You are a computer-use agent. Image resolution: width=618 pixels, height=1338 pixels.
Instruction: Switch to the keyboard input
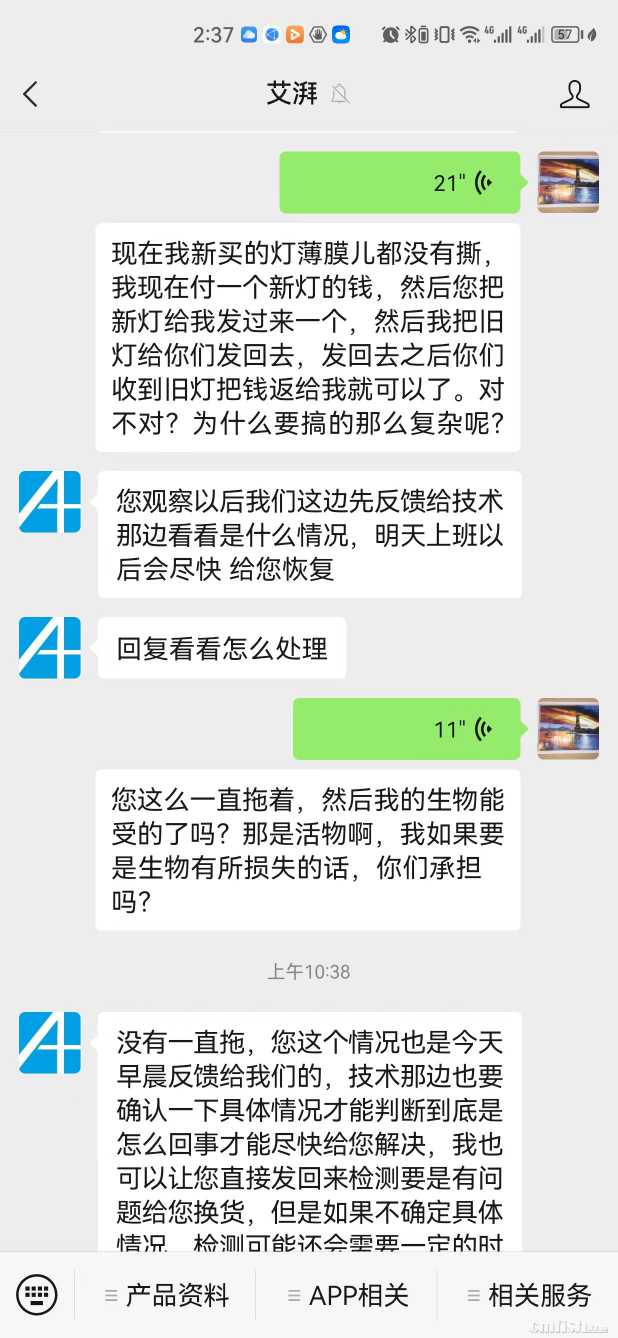click(x=37, y=1295)
